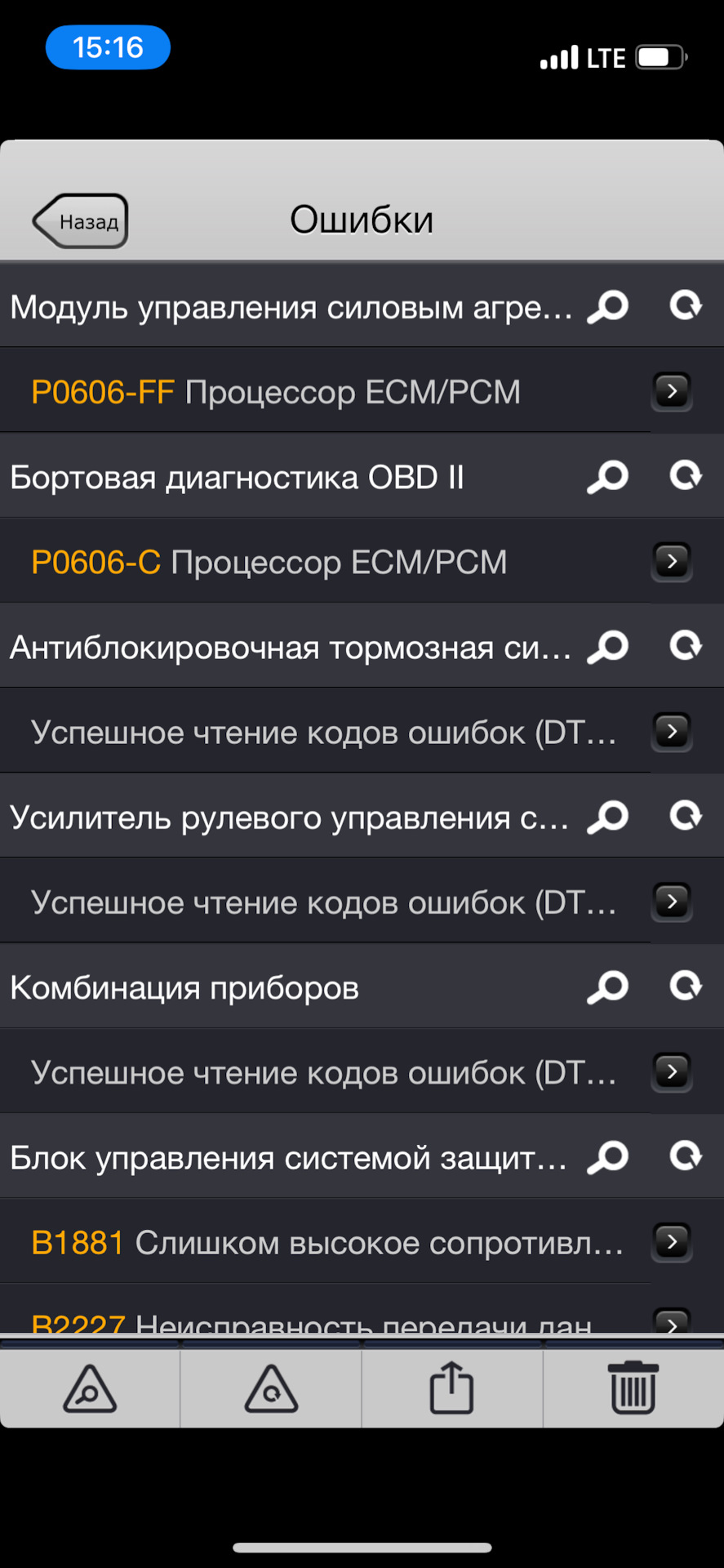Viewport: 724px width, 1568px height.
Task: Search codes for Антиблокировочная тормозная система
Action: [608, 647]
